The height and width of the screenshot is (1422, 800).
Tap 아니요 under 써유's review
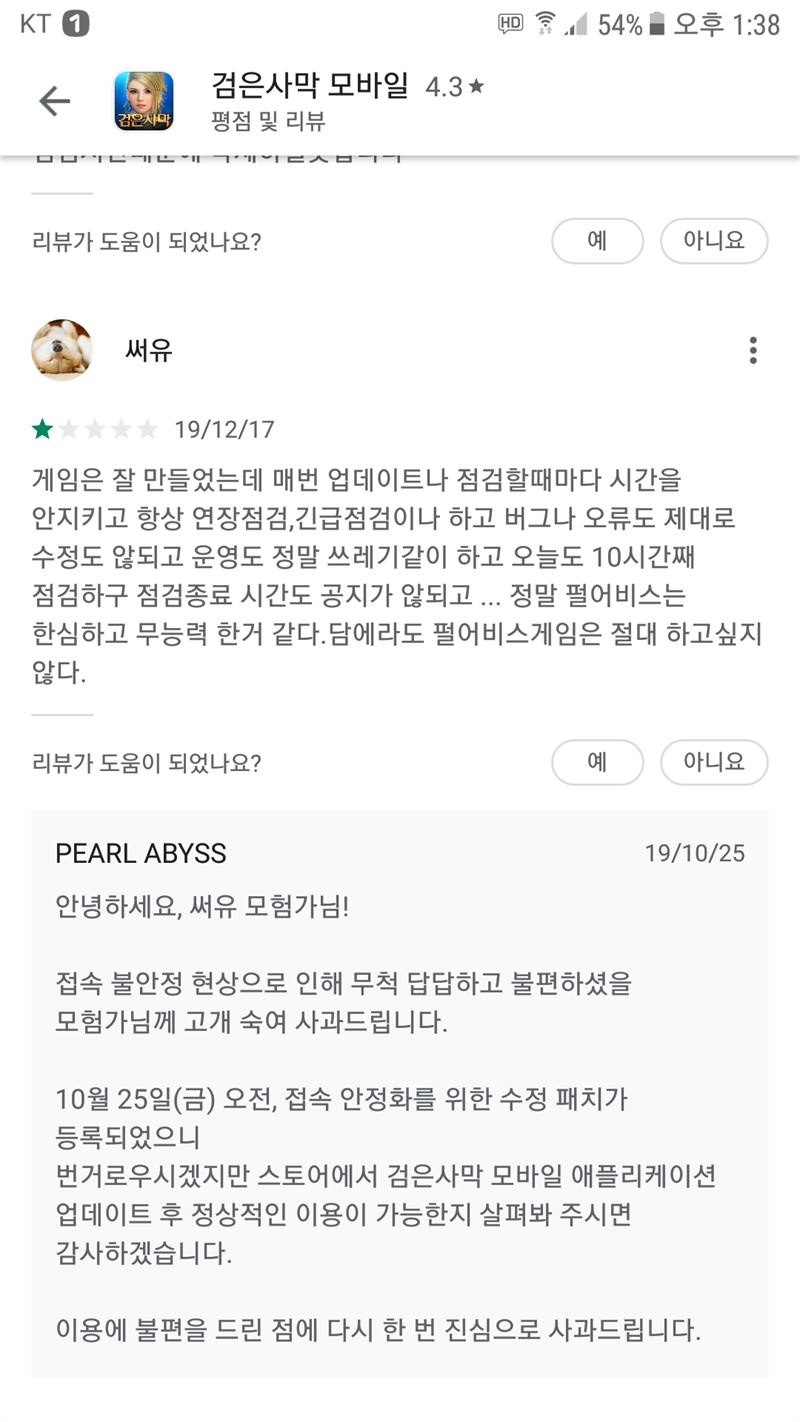pyautogui.click(x=714, y=763)
